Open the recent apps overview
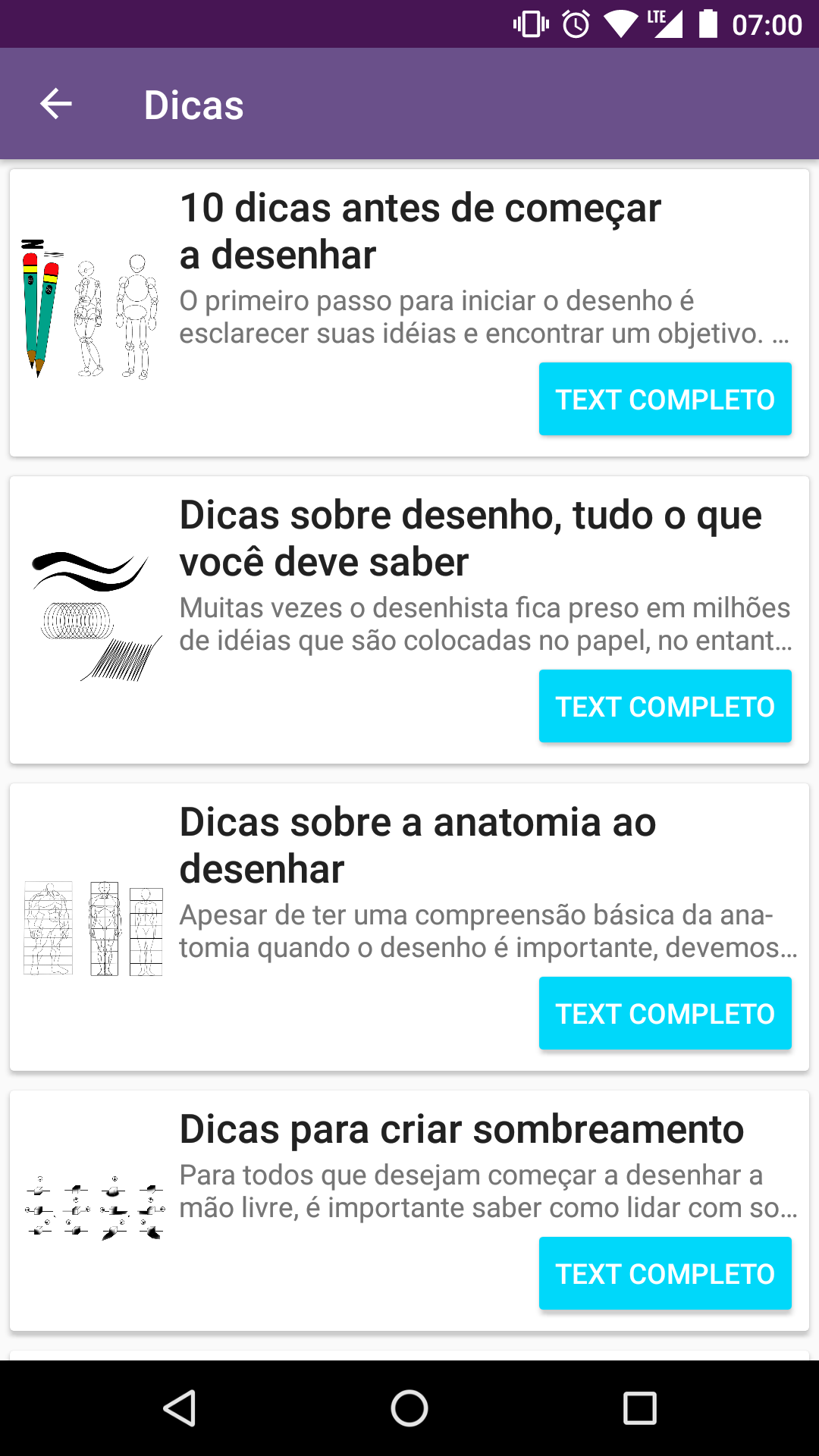Viewport: 819px width, 1456px height. coord(639,1408)
